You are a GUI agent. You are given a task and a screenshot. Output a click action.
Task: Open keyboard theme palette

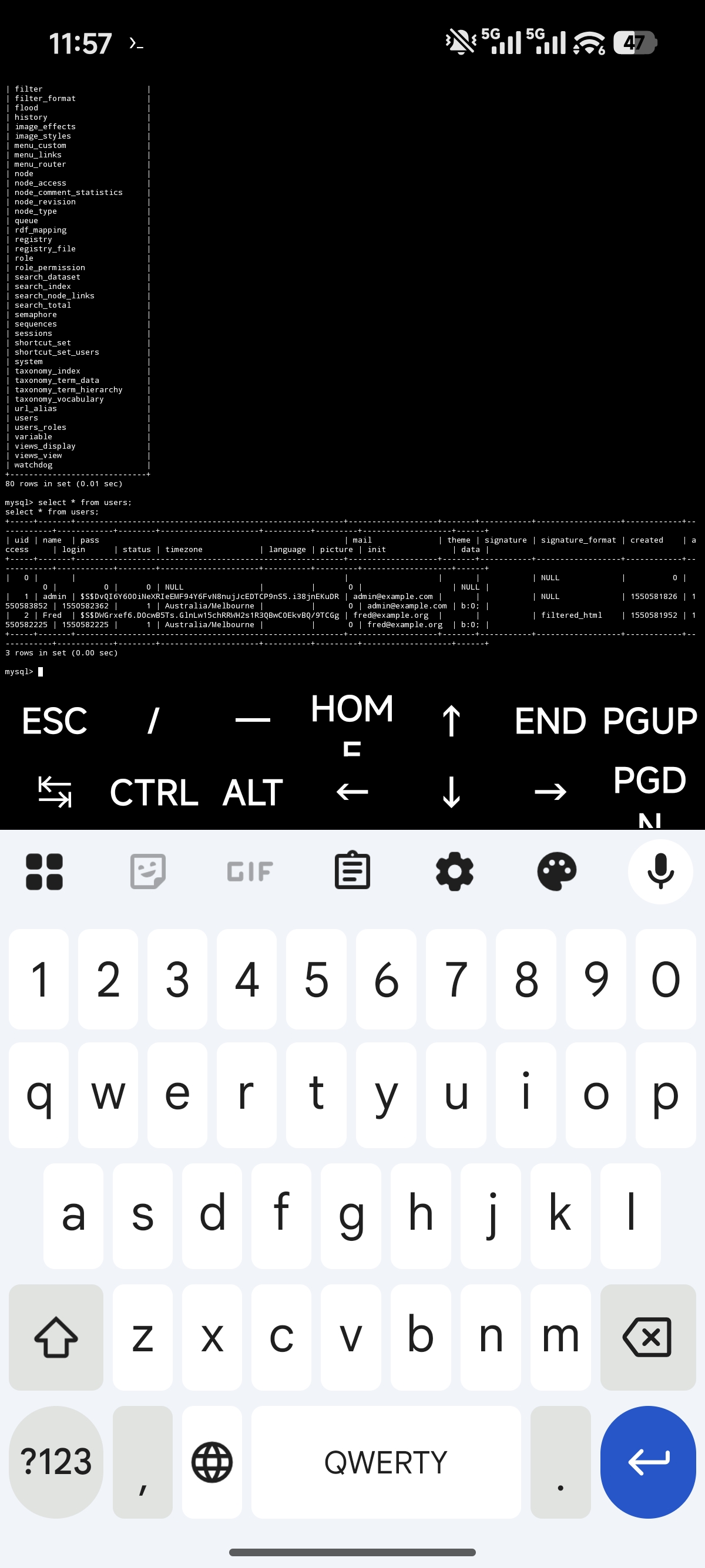(x=557, y=871)
